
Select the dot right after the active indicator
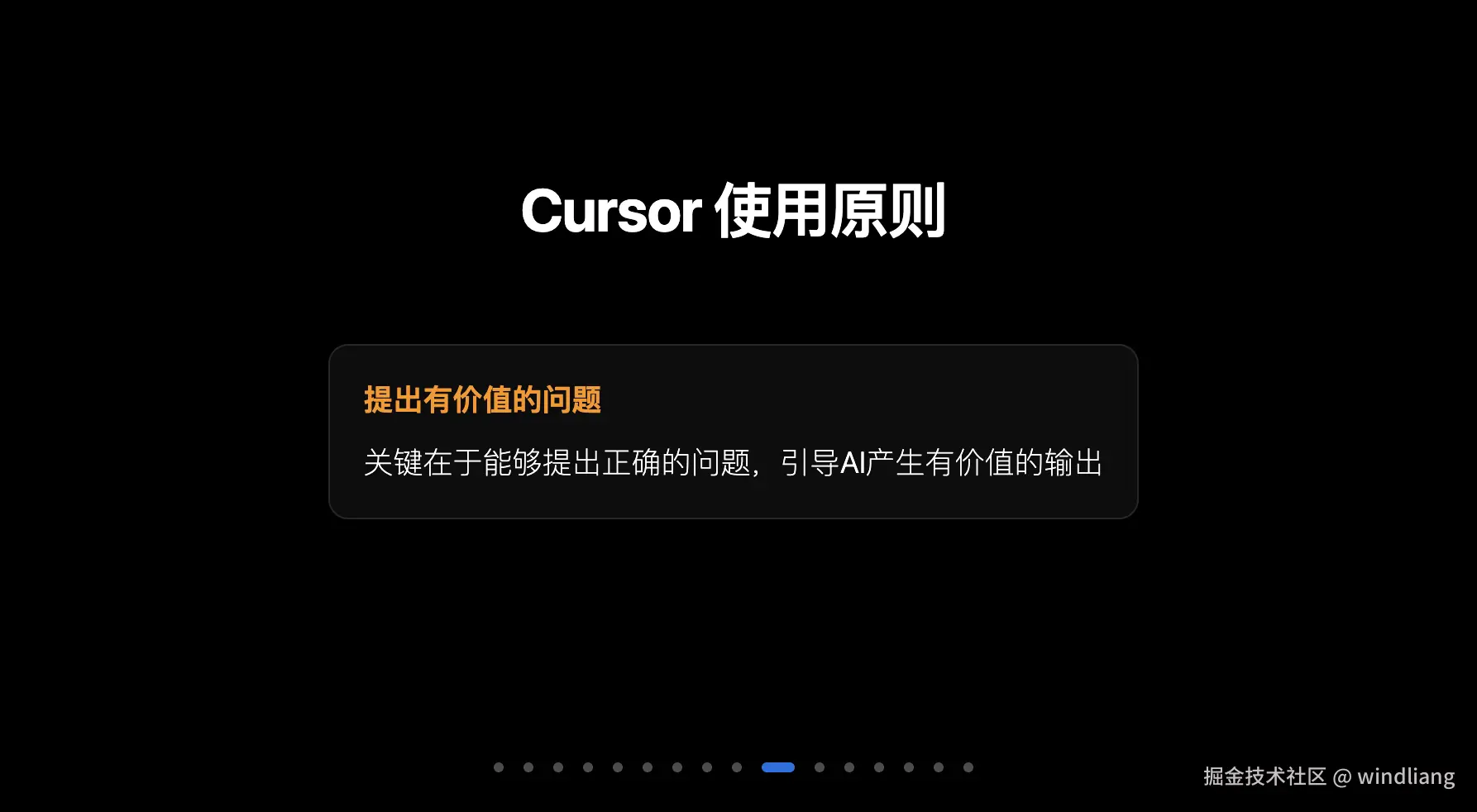click(820, 767)
